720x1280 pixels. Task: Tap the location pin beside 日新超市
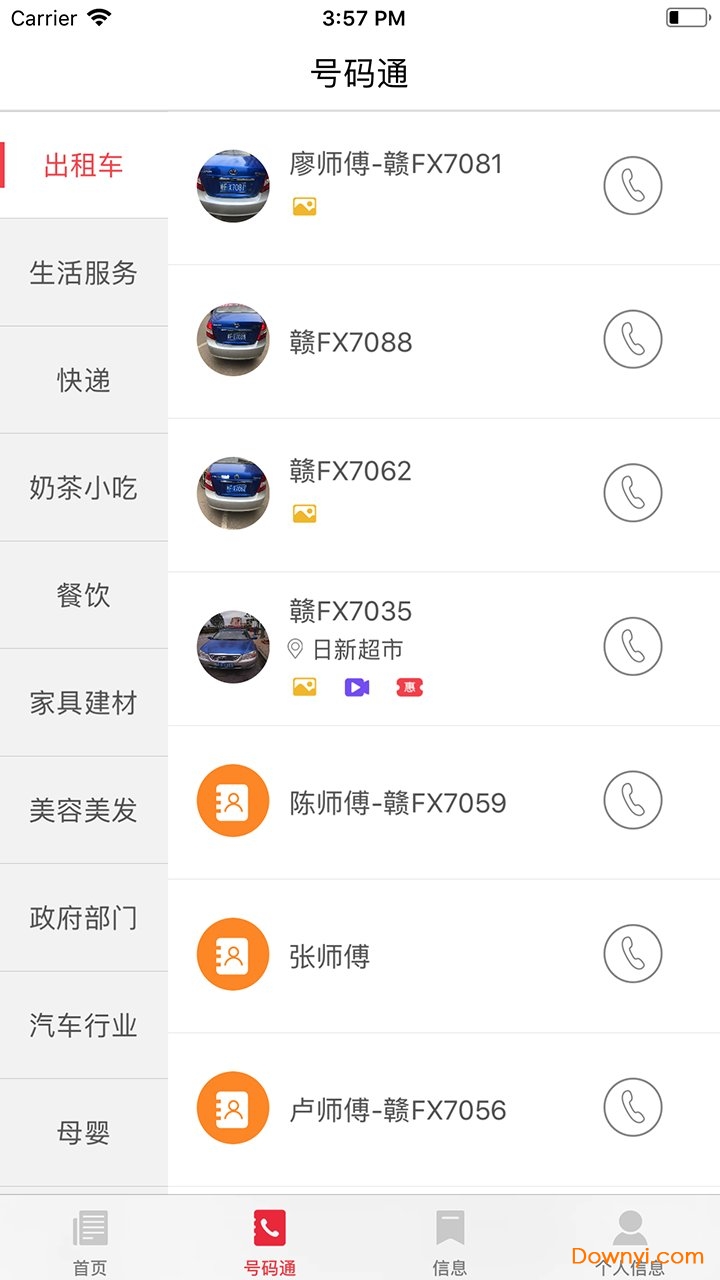pyautogui.click(x=293, y=648)
